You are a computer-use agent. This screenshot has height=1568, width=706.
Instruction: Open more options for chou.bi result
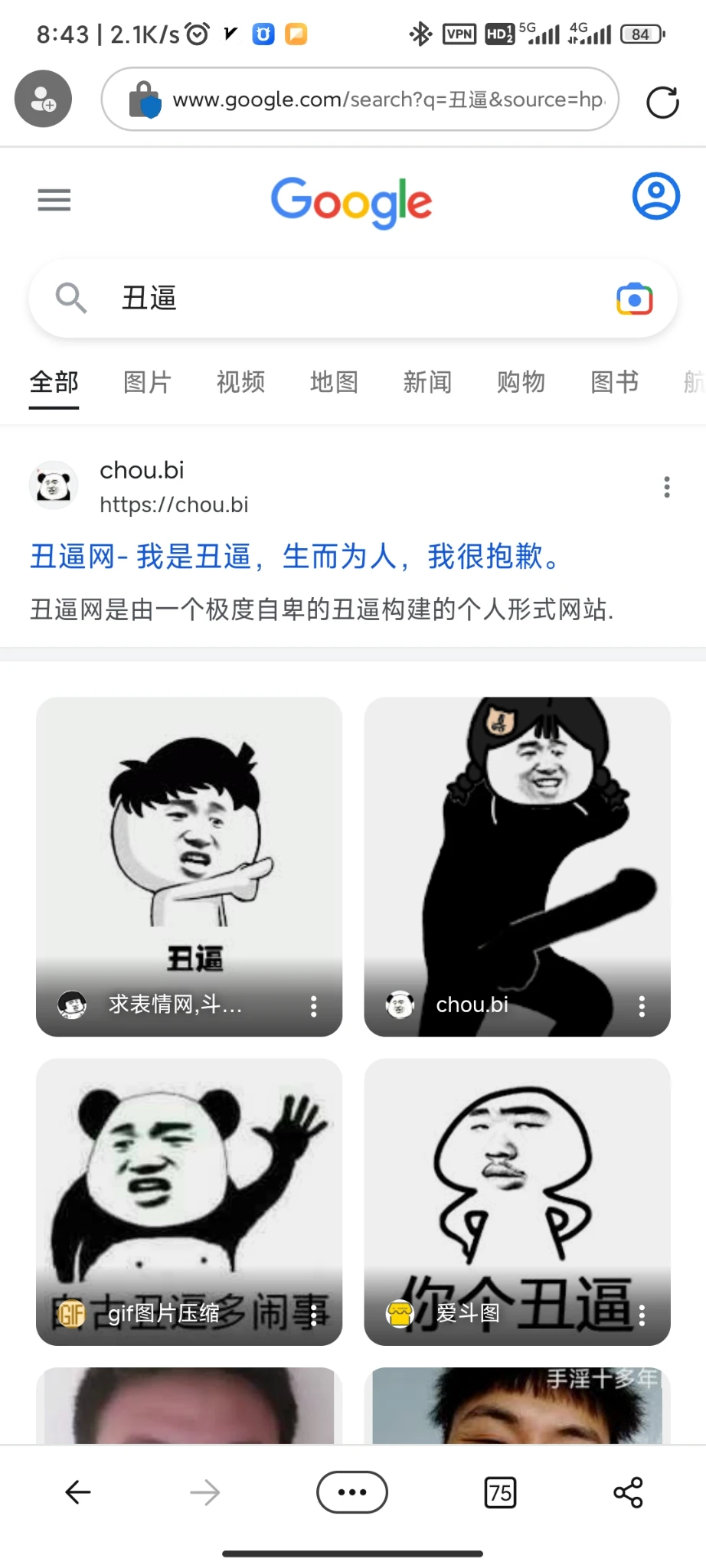(667, 487)
